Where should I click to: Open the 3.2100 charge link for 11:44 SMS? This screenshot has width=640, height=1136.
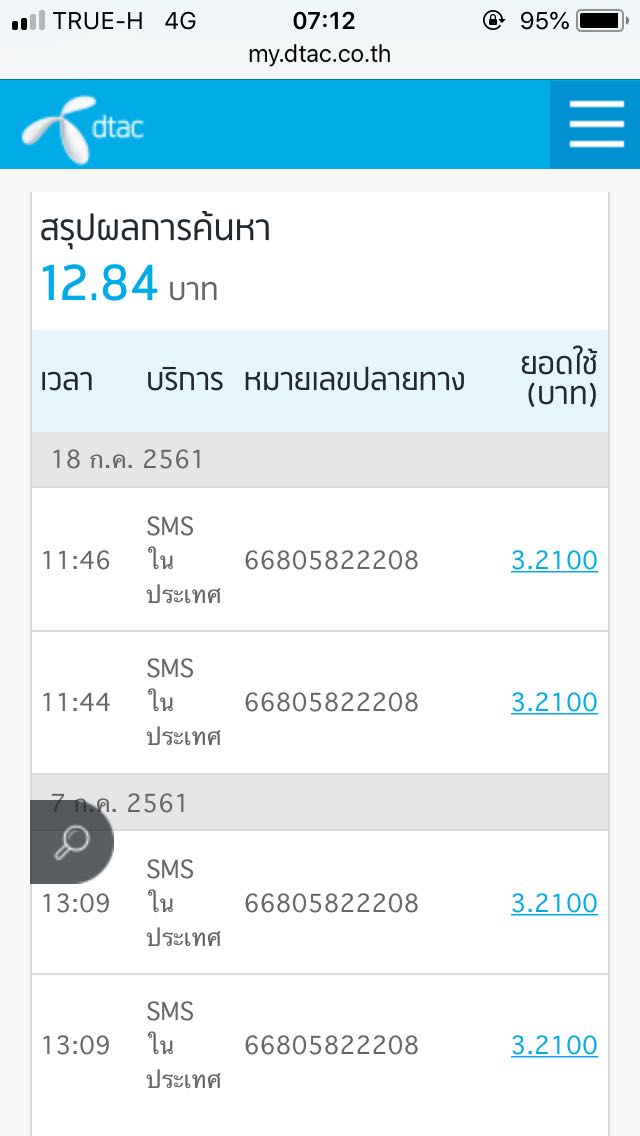tap(554, 702)
